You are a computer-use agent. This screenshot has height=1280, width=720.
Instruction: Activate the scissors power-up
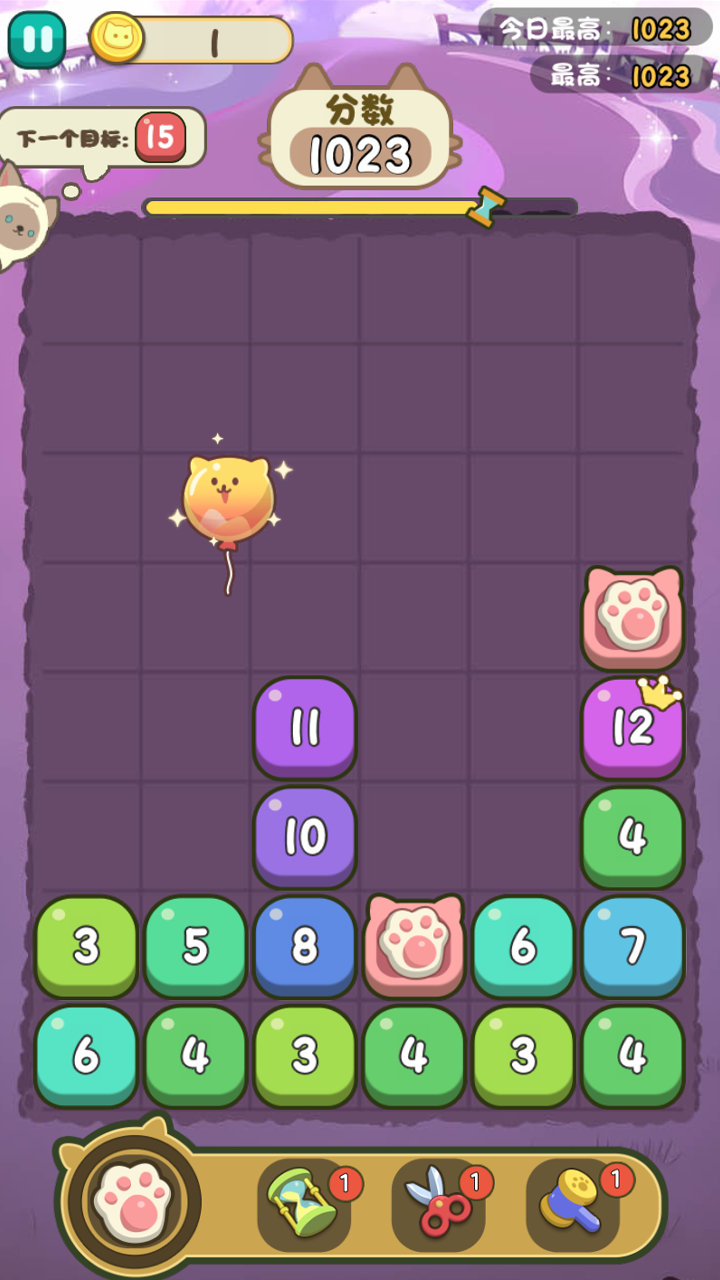pos(438,1203)
